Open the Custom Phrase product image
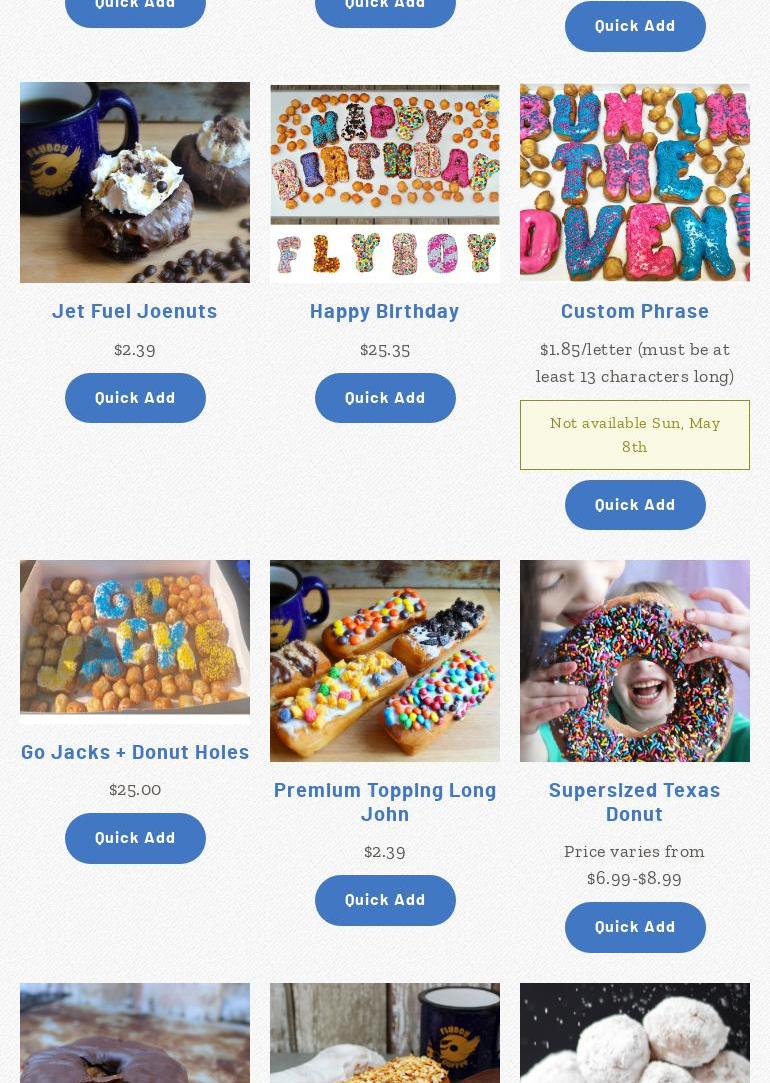 tap(635, 182)
